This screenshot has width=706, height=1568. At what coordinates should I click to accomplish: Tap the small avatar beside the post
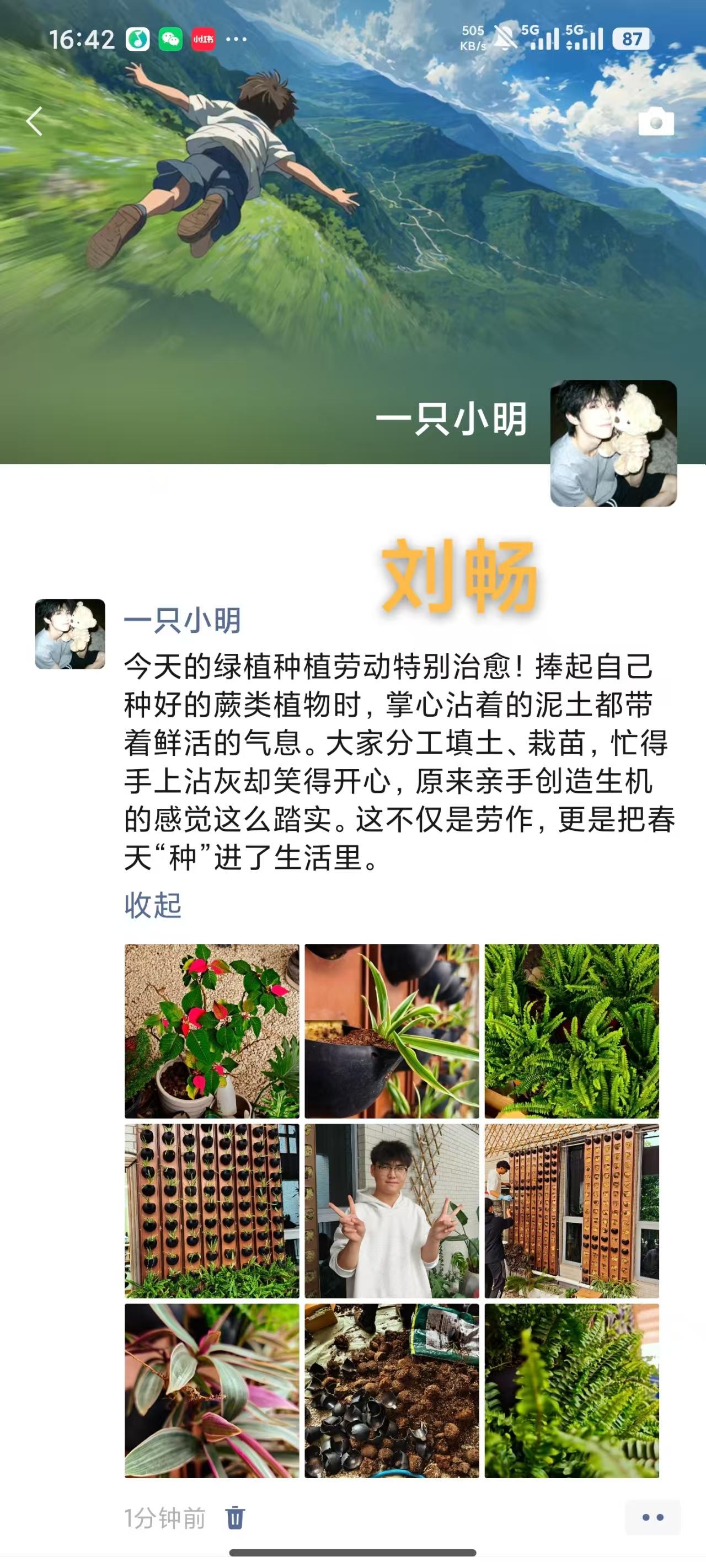(x=70, y=633)
